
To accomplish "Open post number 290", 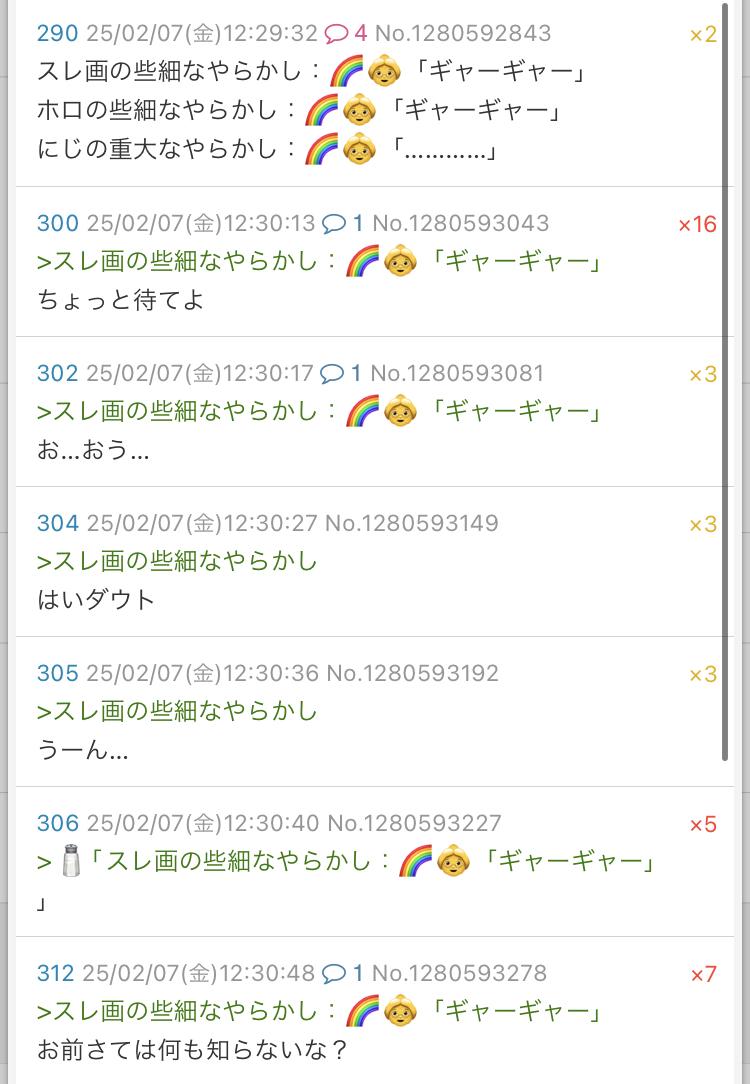I will 57,33.
